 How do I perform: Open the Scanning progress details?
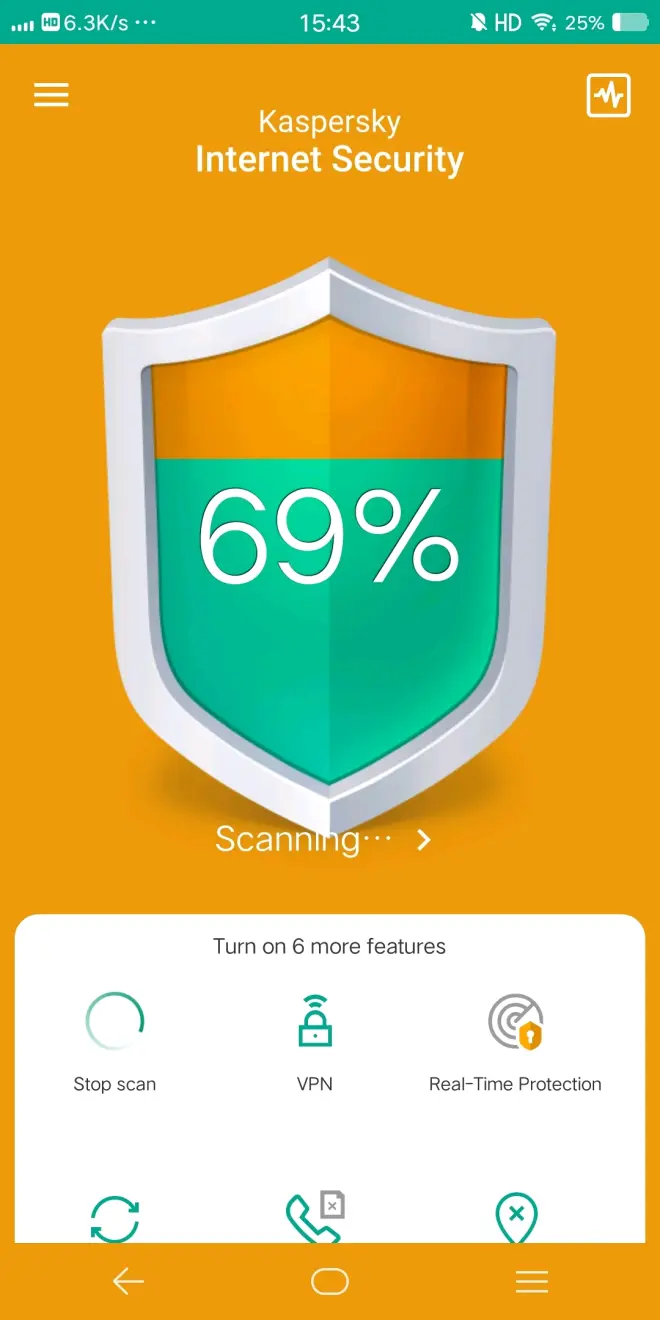click(324, 839)
